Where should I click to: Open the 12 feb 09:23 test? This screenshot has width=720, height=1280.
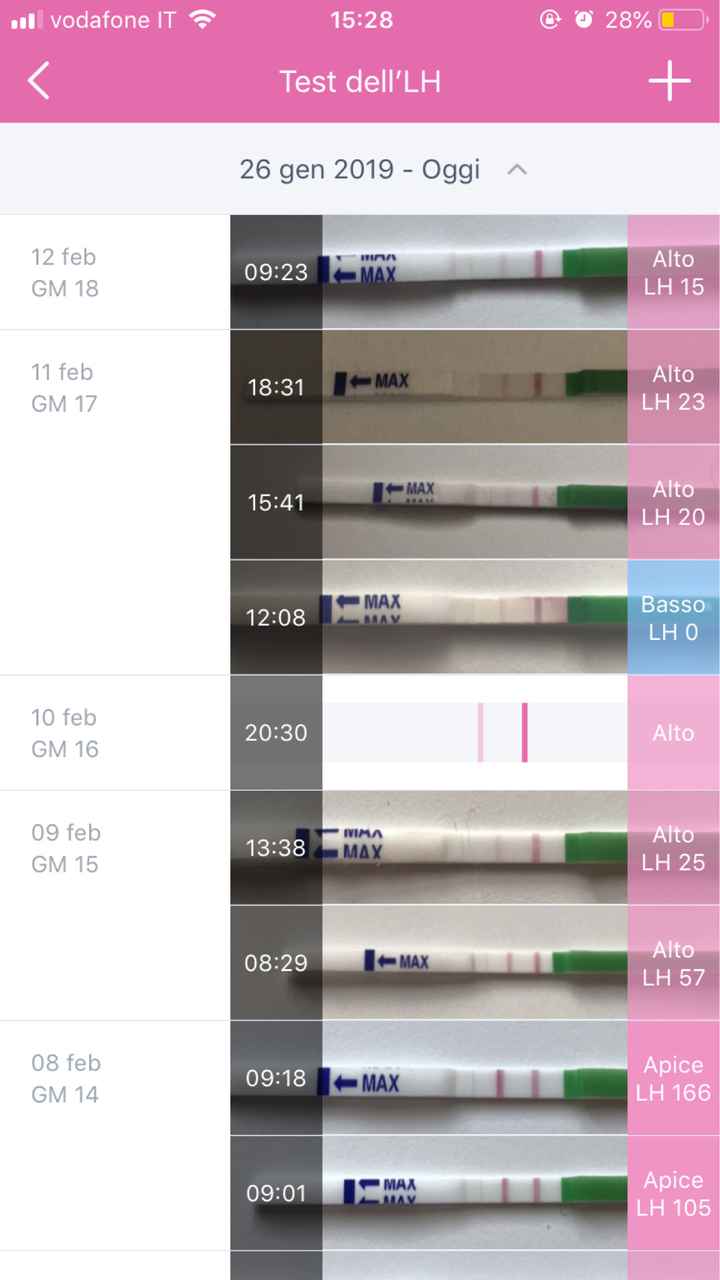point(475,272)
